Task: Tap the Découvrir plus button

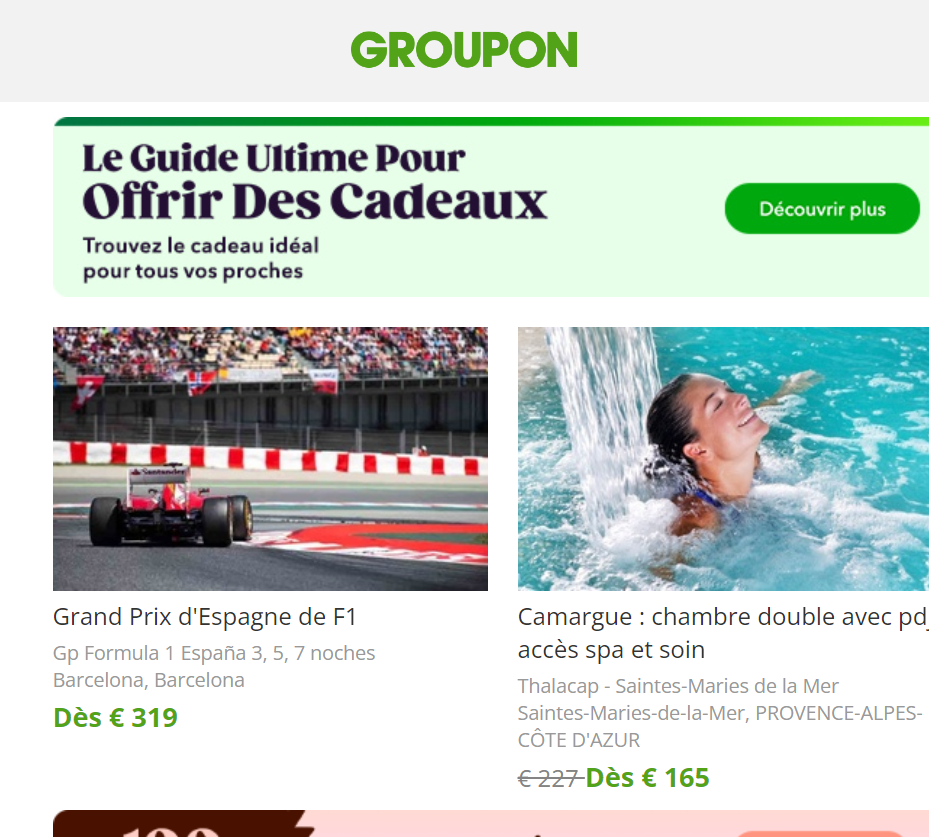Action: 821,209
